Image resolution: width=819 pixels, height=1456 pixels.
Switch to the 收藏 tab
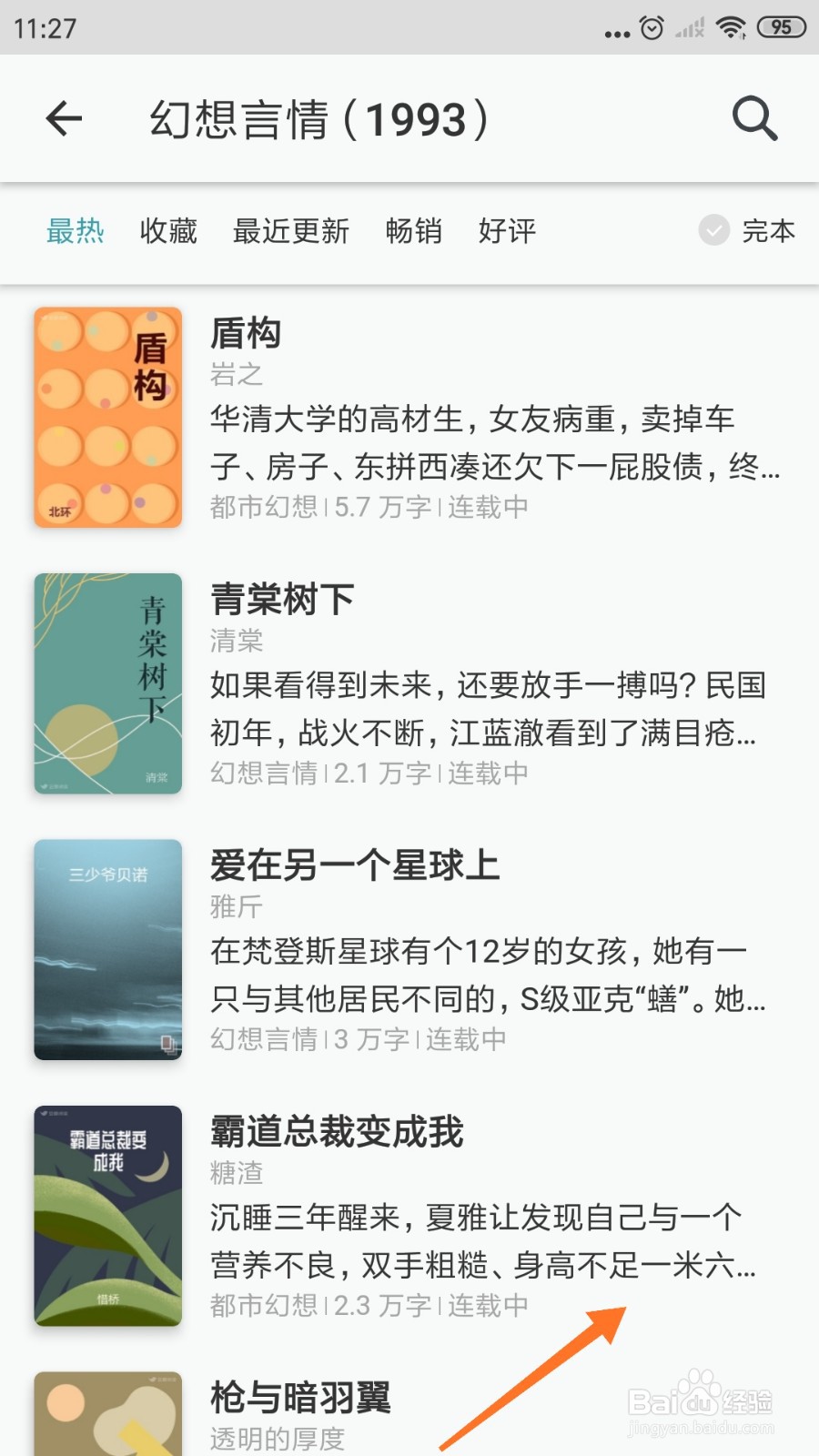[167, 232]
